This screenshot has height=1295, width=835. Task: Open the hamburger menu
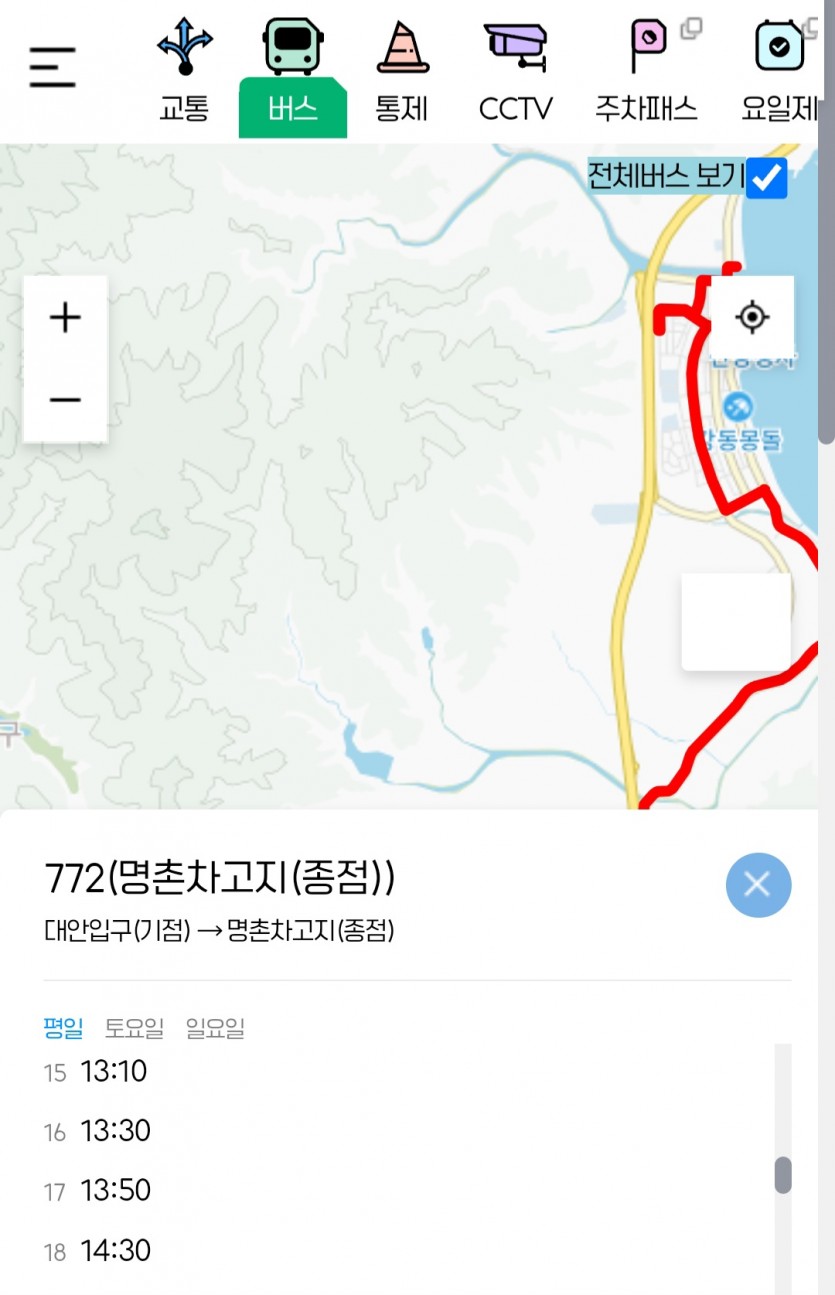coord(52,68)
